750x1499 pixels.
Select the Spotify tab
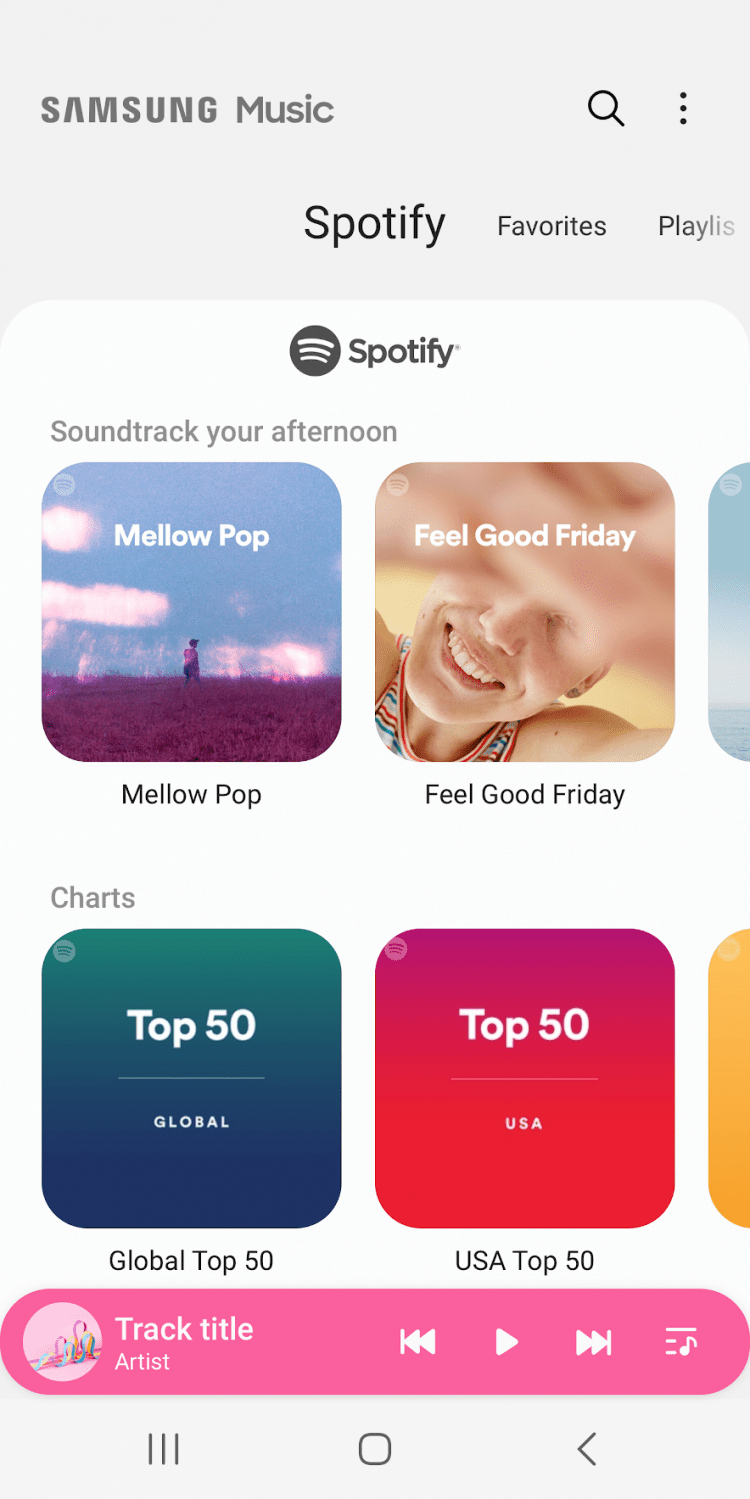point(374,224)
